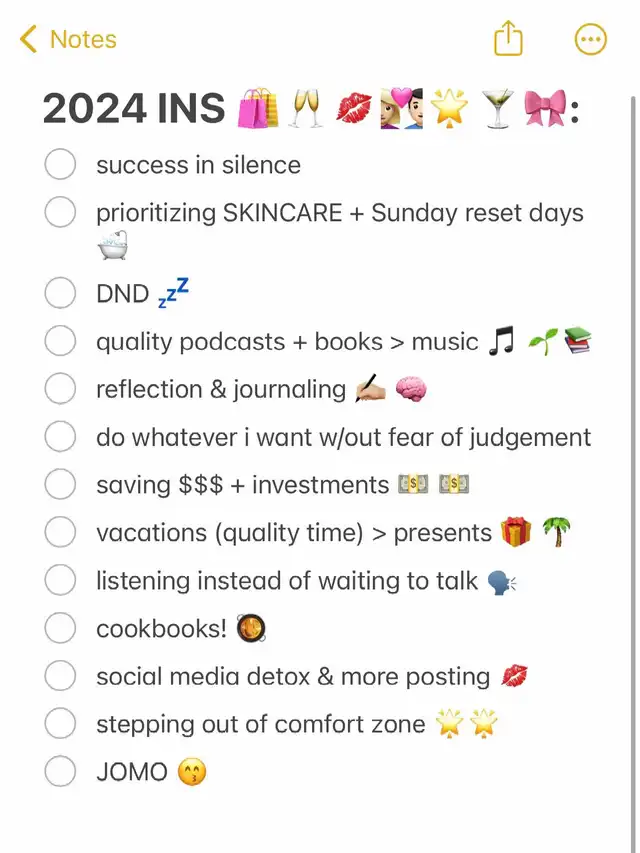Mark 'cookbooks!' as done
640x853 pixels.
click(x=60, y=628)
